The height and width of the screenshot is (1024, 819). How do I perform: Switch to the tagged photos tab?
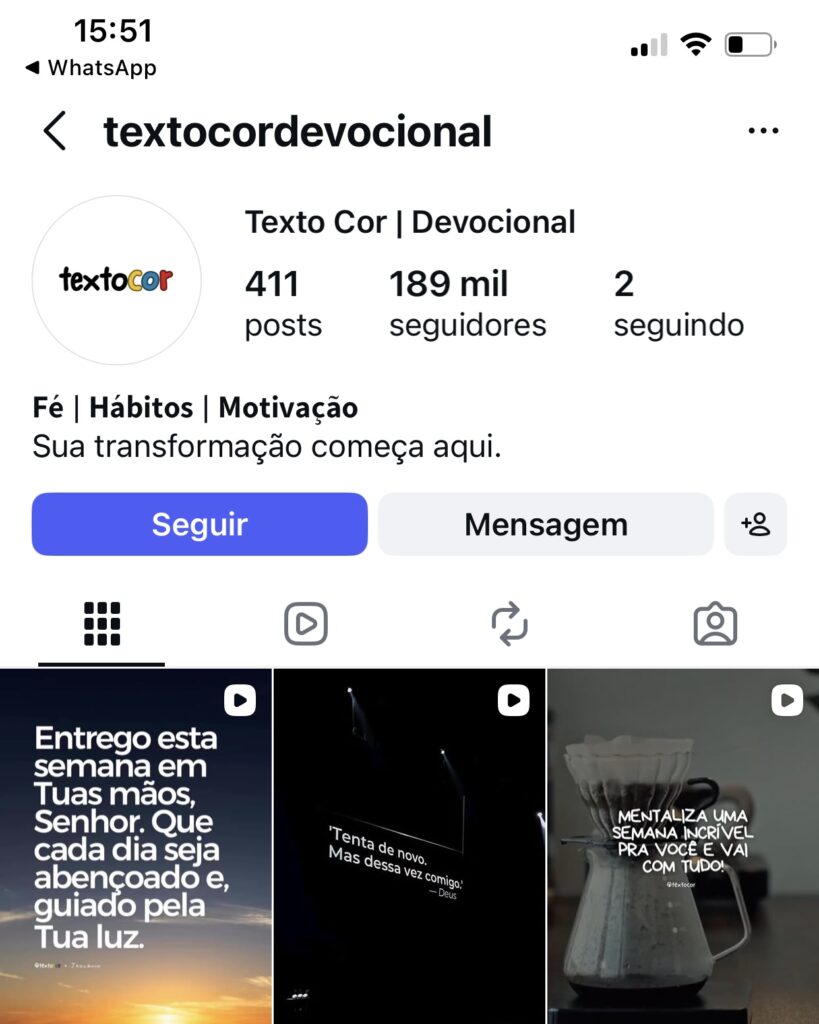(715, 624)
